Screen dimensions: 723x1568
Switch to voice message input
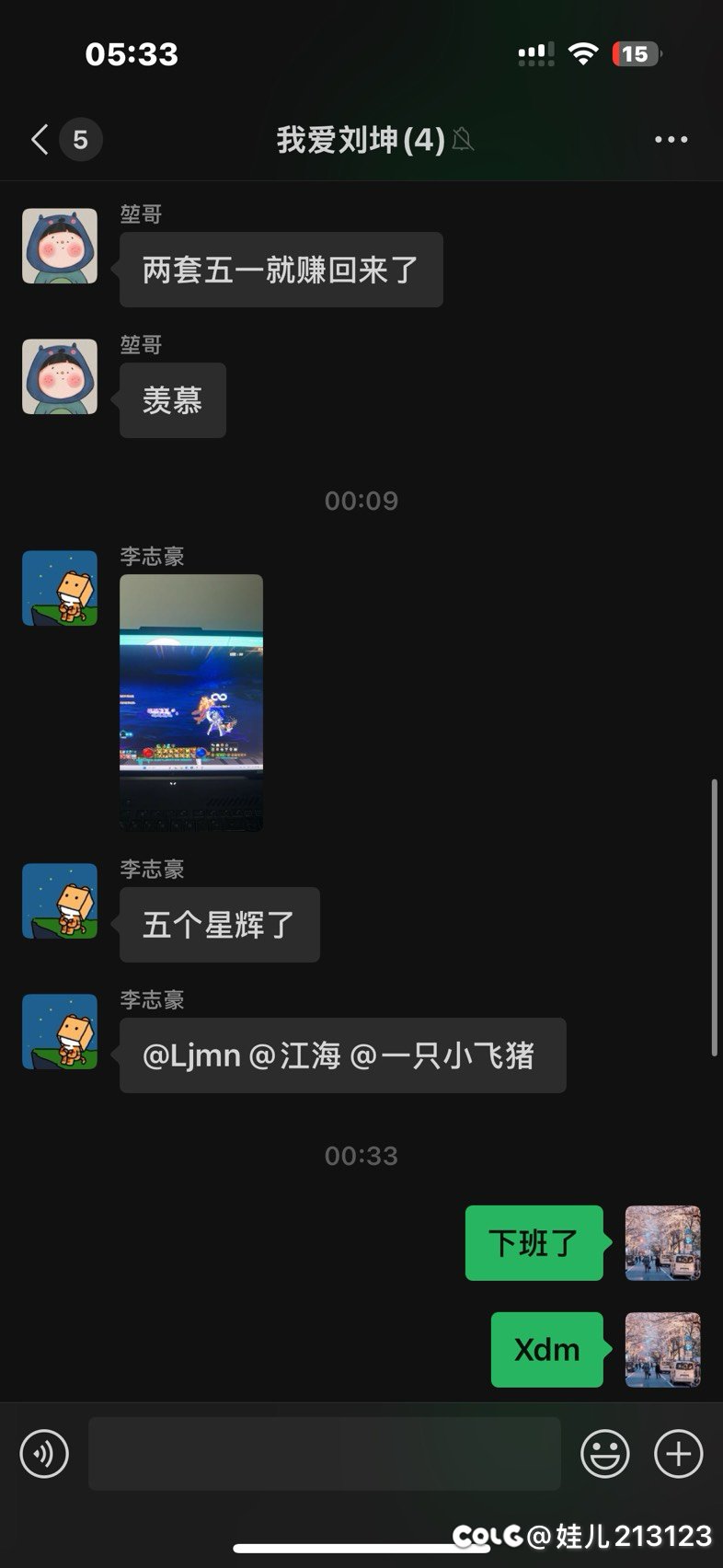[x=44, y=1454]
